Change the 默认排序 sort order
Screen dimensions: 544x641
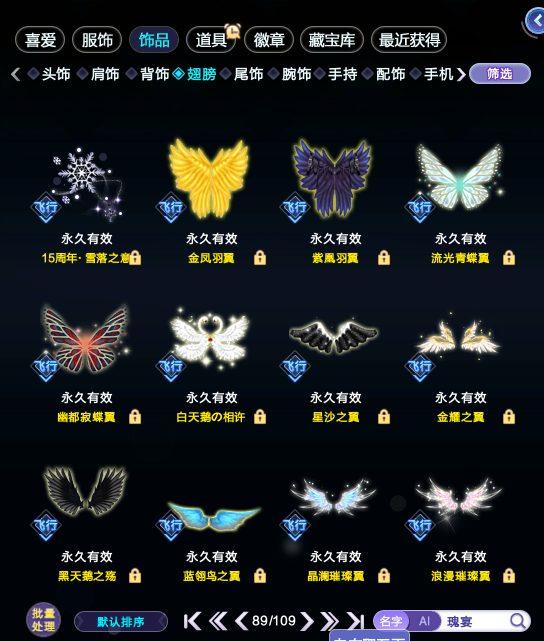coord(121,622)
